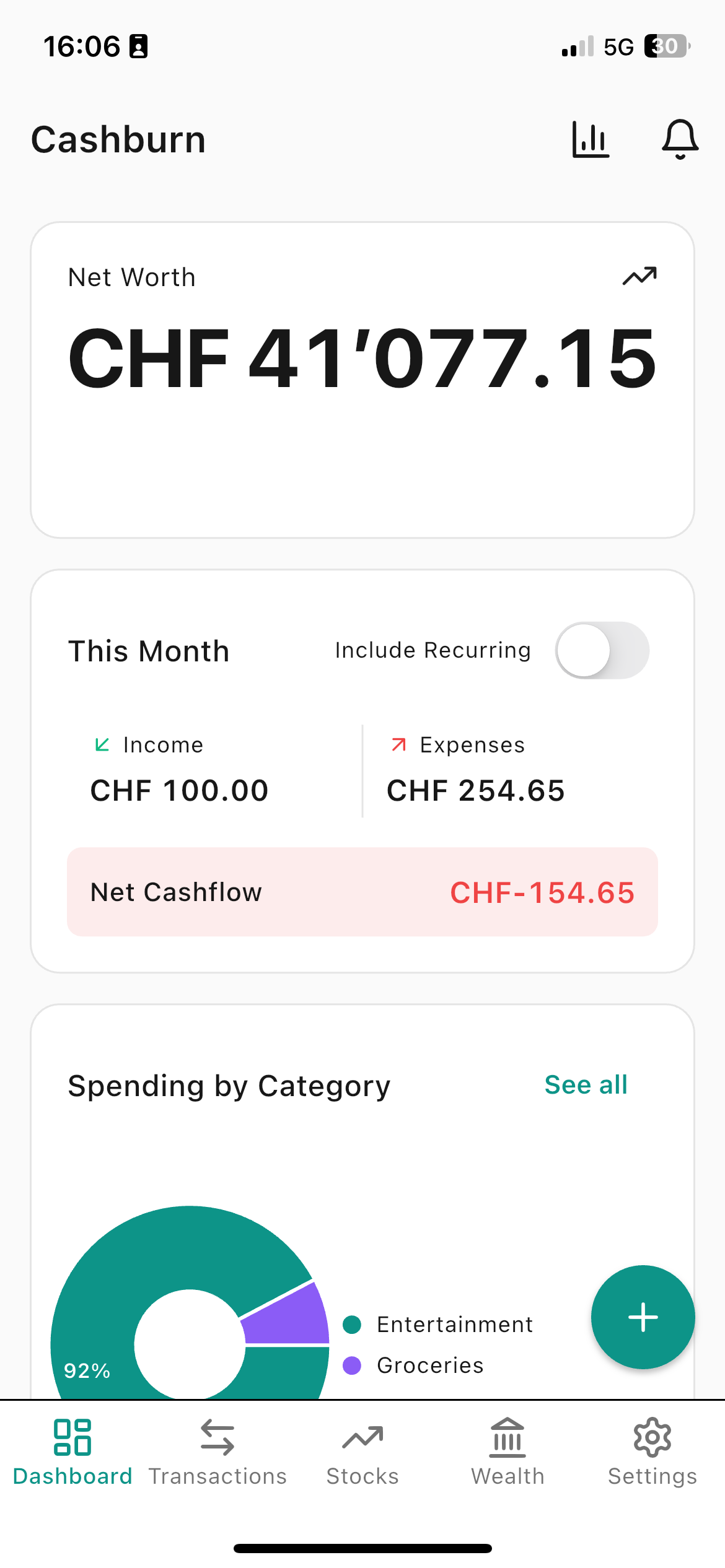
Task: See all spending categories
Action: (x=586, y=1085)
